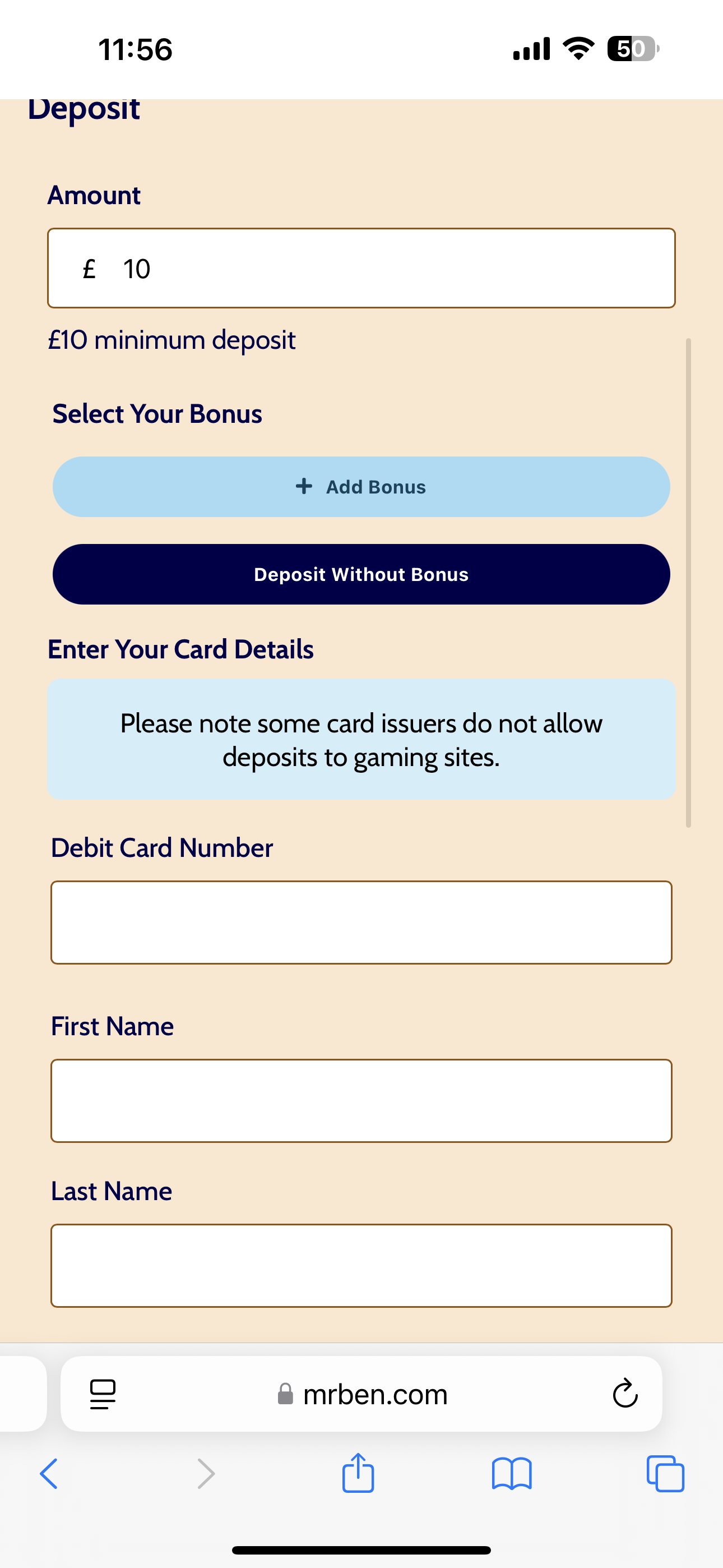
Task: Focus the Debit Card Number field
Action: tap(361, 922)
